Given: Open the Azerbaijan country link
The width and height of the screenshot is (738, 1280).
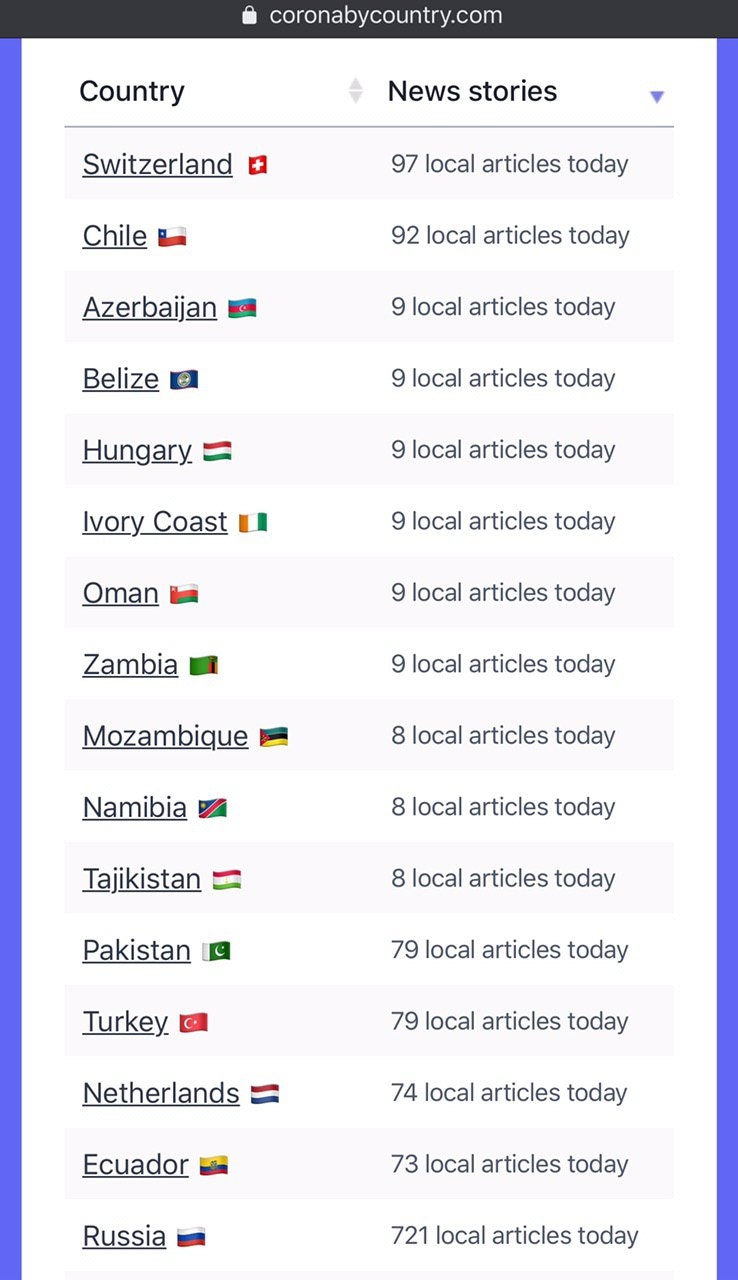Looking at the screenshot, I should pyautogui.click(x=149, y=307).
